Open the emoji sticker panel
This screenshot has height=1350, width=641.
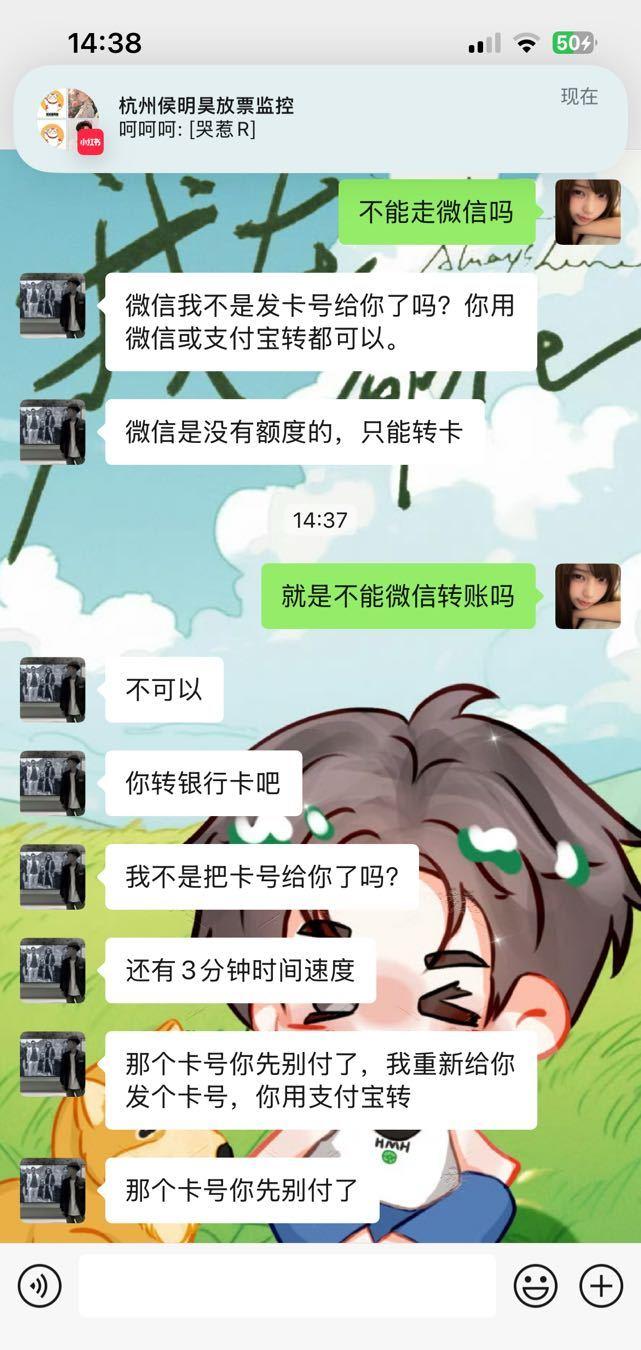535,1285
